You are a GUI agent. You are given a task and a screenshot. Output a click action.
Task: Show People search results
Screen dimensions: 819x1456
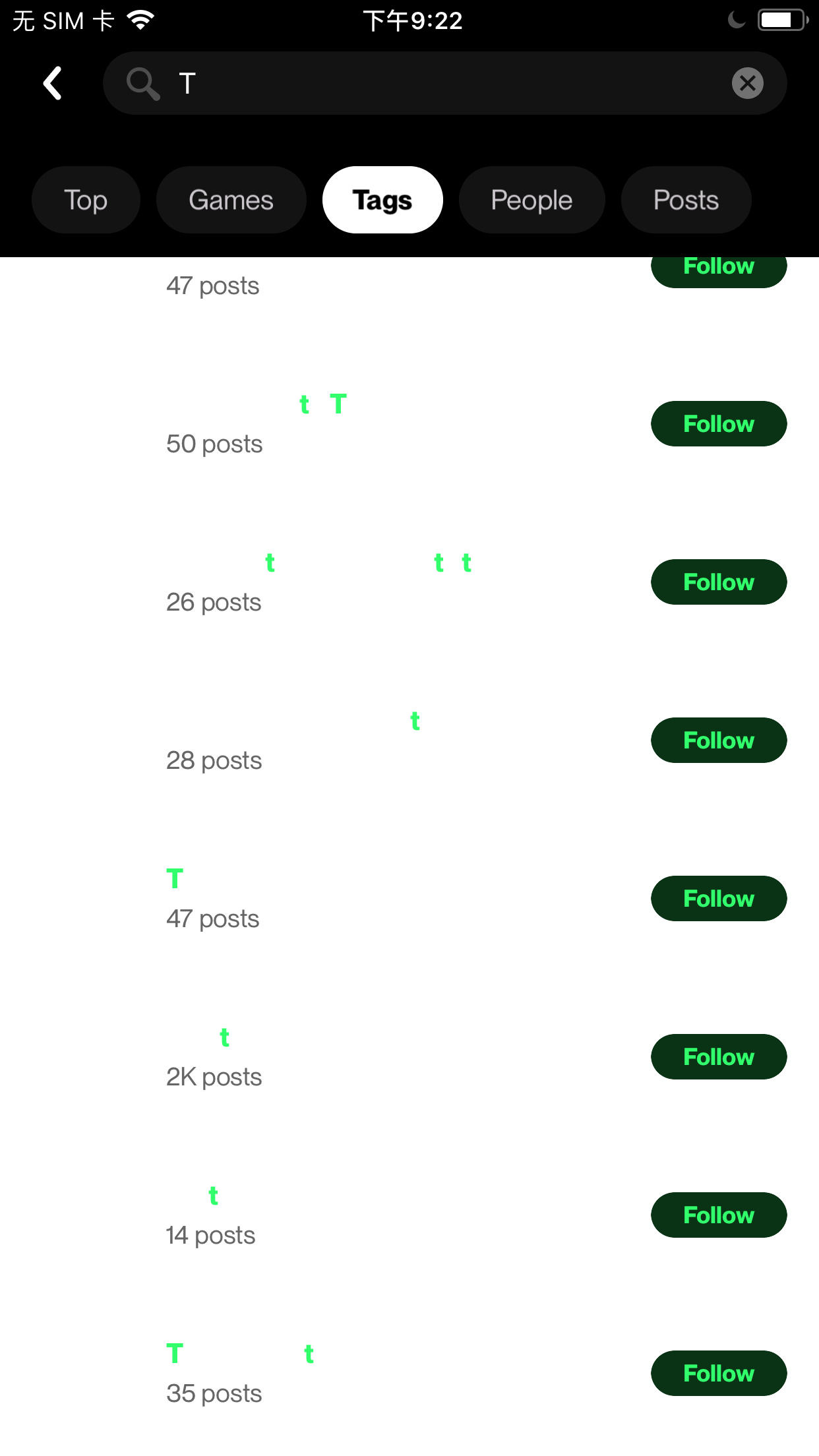pyautogui.click(x=531, y=200)
